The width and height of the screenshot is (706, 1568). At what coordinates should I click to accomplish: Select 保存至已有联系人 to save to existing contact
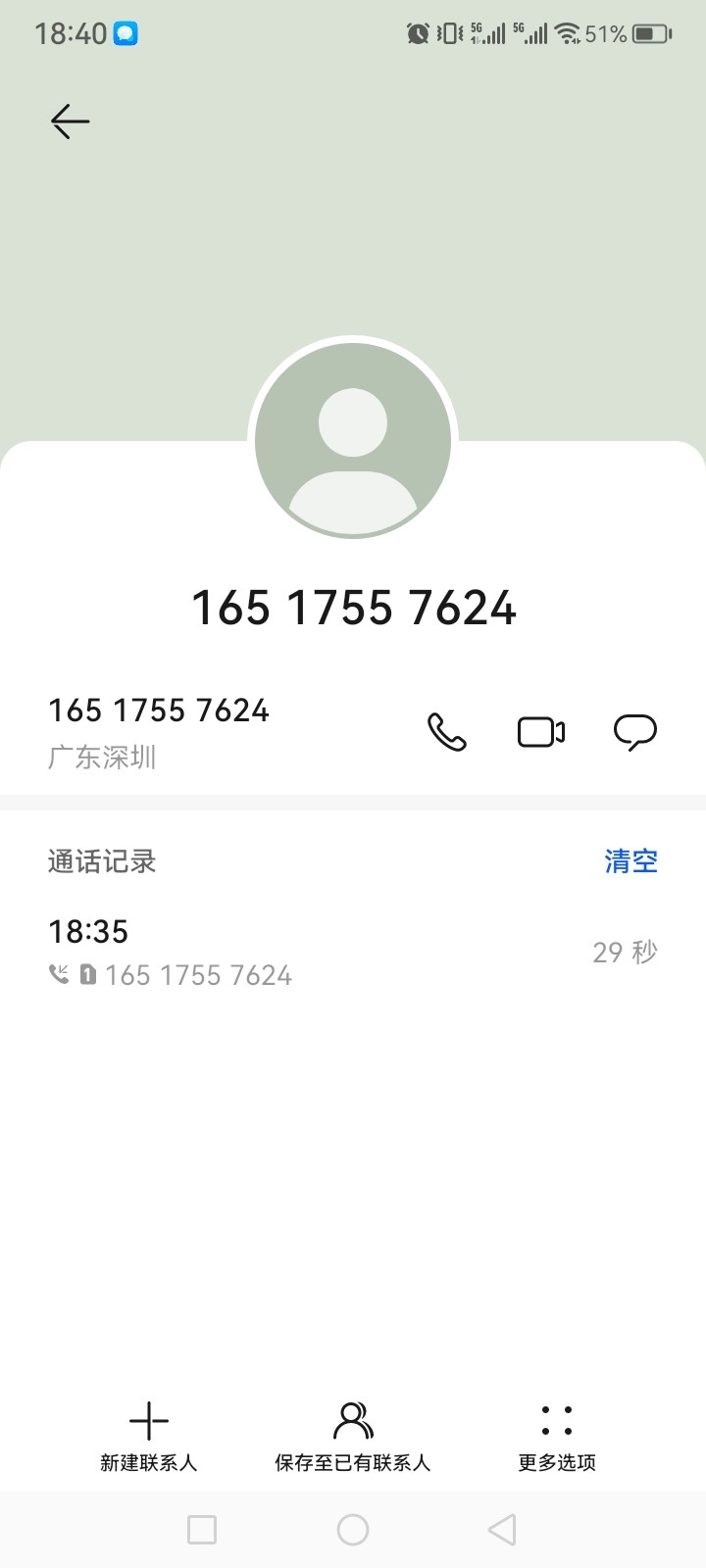click(353, 1436)
